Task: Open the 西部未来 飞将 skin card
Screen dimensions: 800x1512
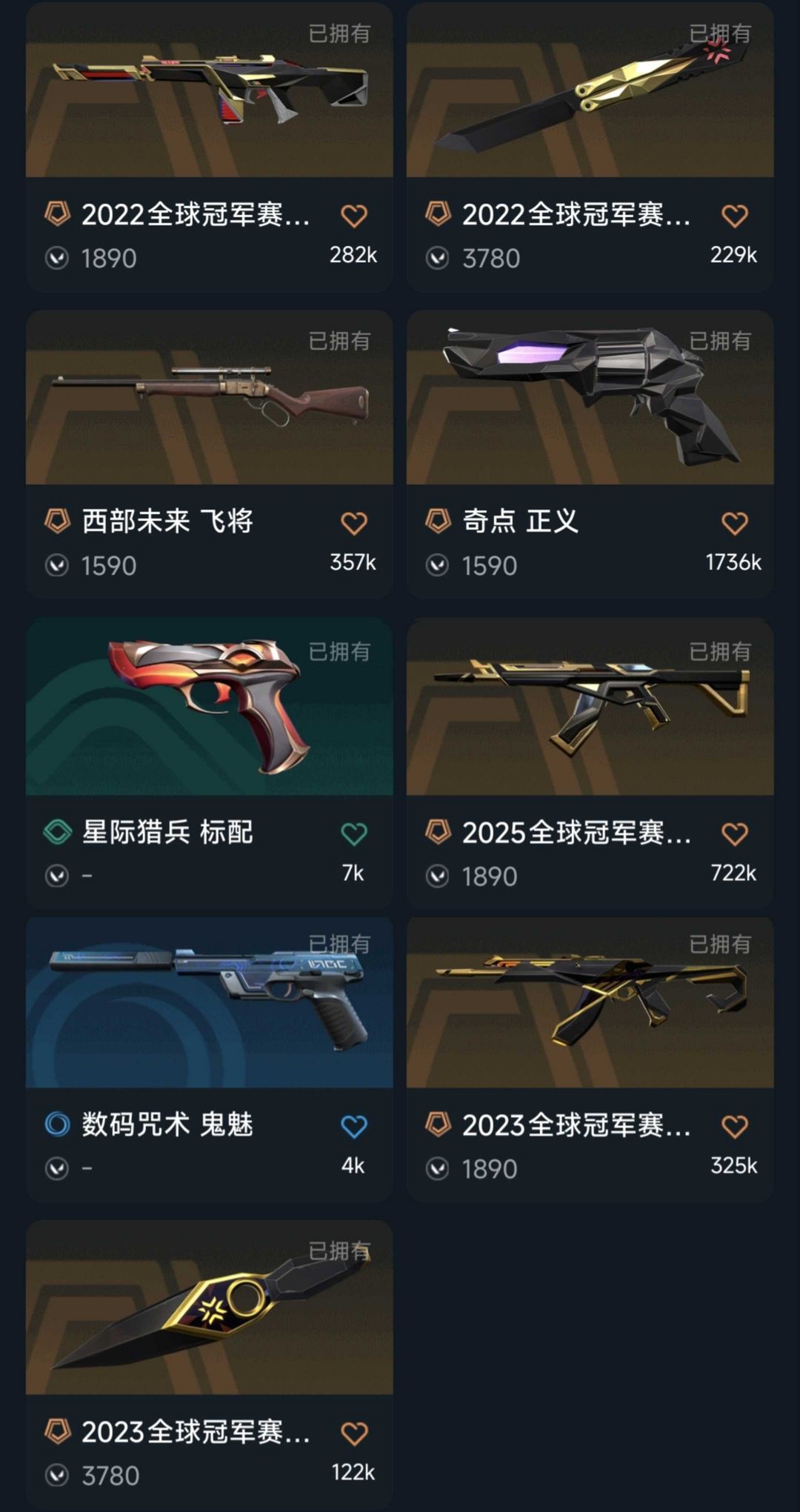Action: 209,454
